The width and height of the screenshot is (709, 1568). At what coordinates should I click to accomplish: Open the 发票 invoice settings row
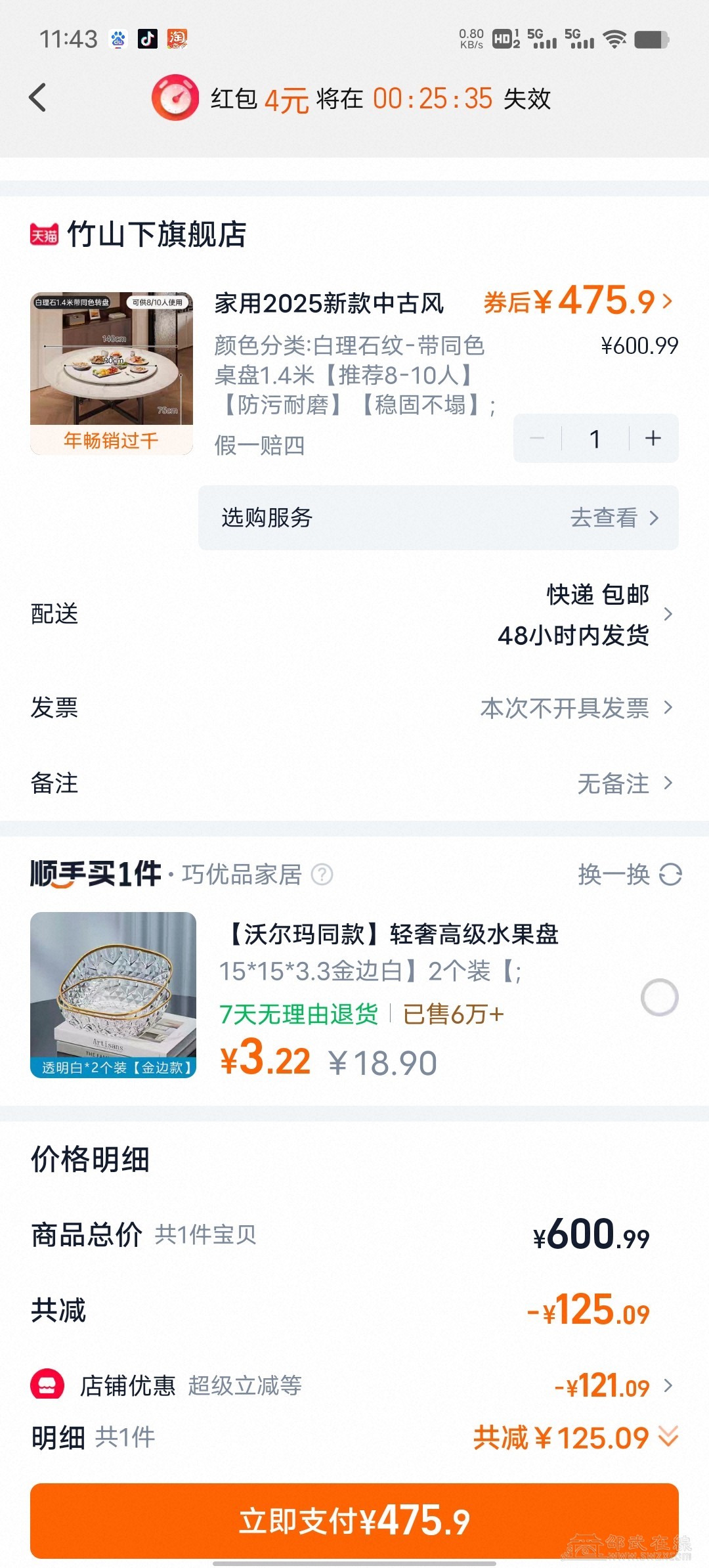click(354, 708)
